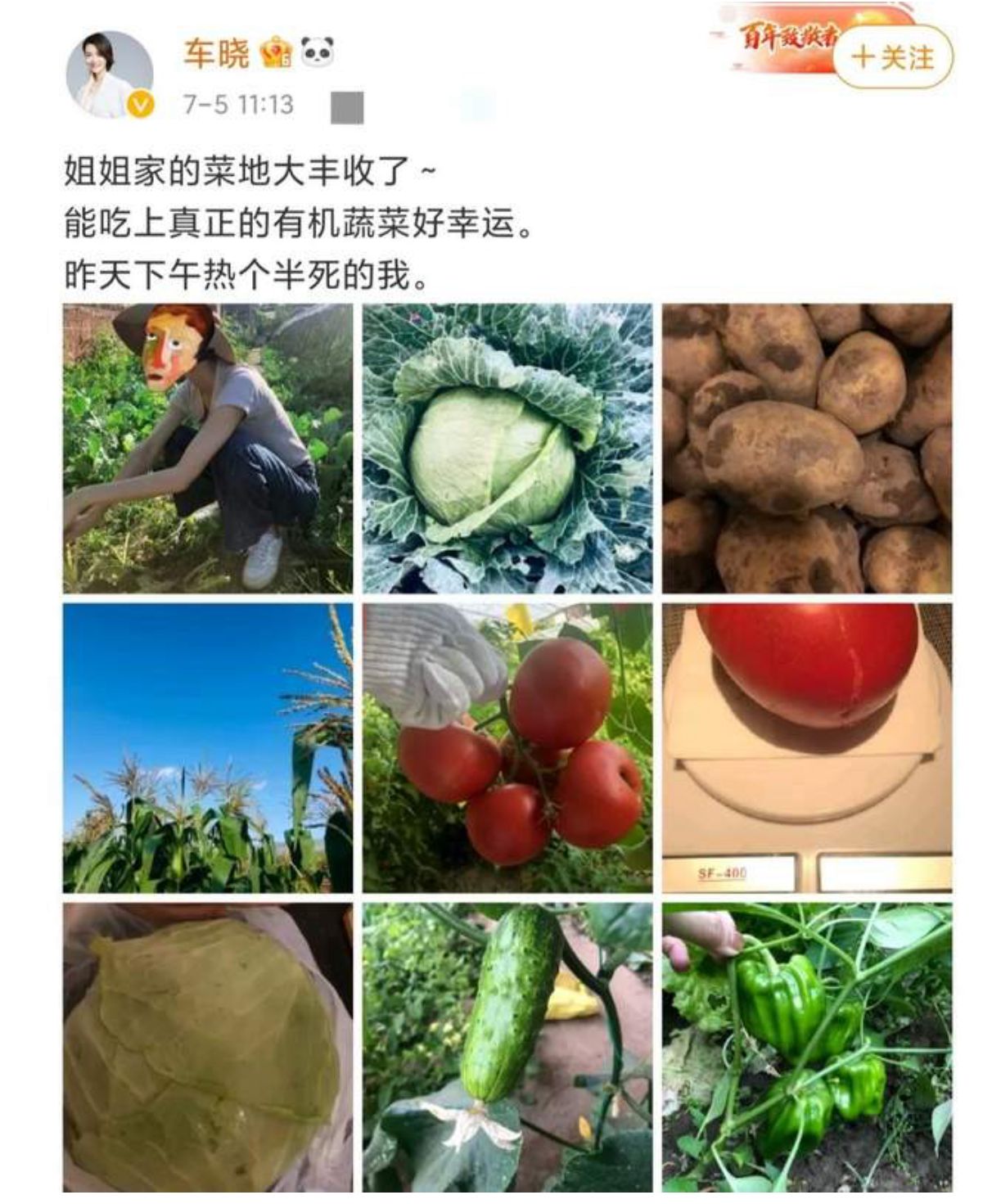The height and width of the screenshot is (1204, 992).
Task: Open the username 车晓 link
Action: tap(216, 54)
